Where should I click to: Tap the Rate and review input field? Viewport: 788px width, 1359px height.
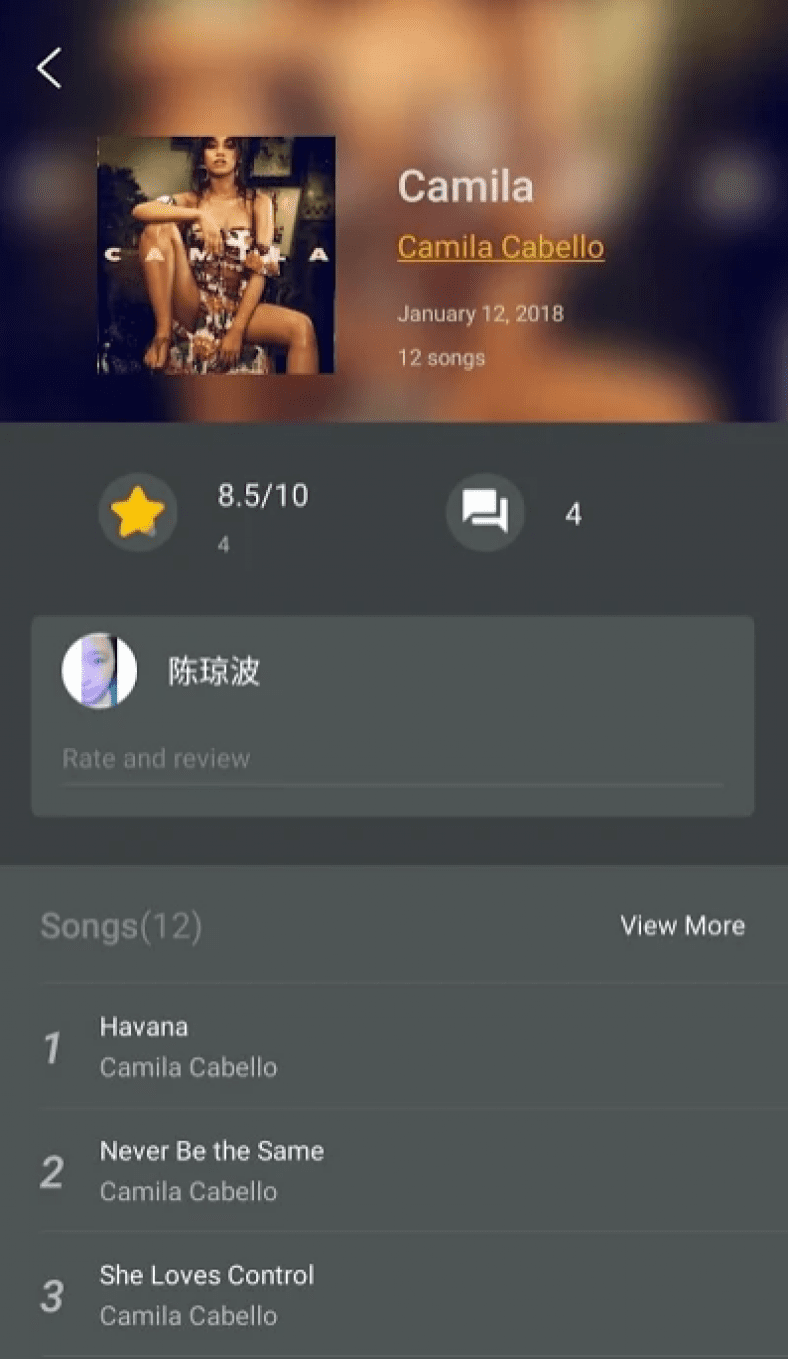click(x=300, y=758)
